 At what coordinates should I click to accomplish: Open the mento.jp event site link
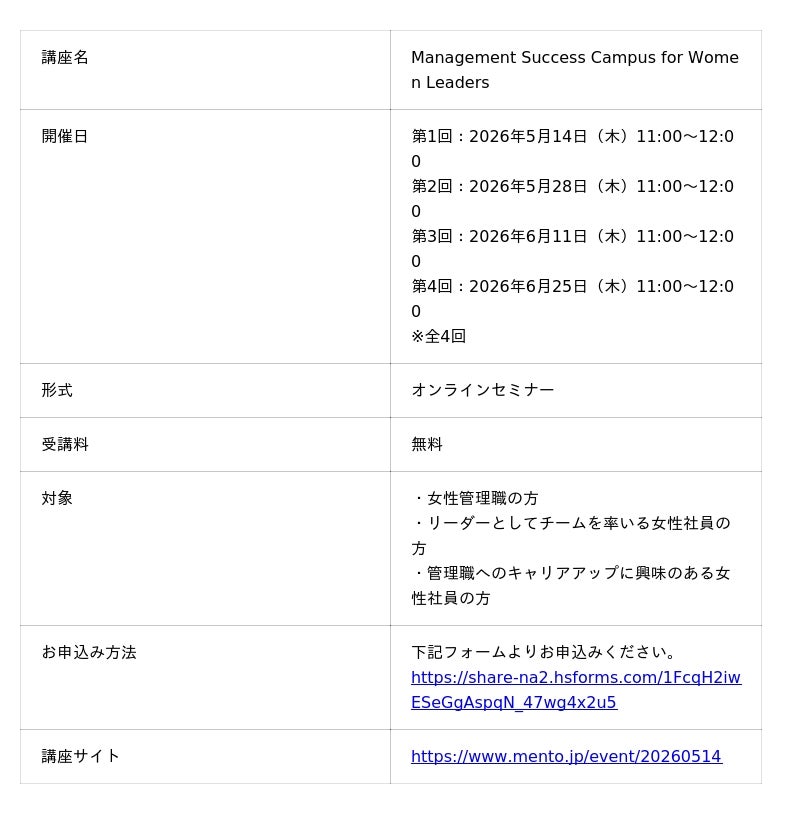(566, 757)
